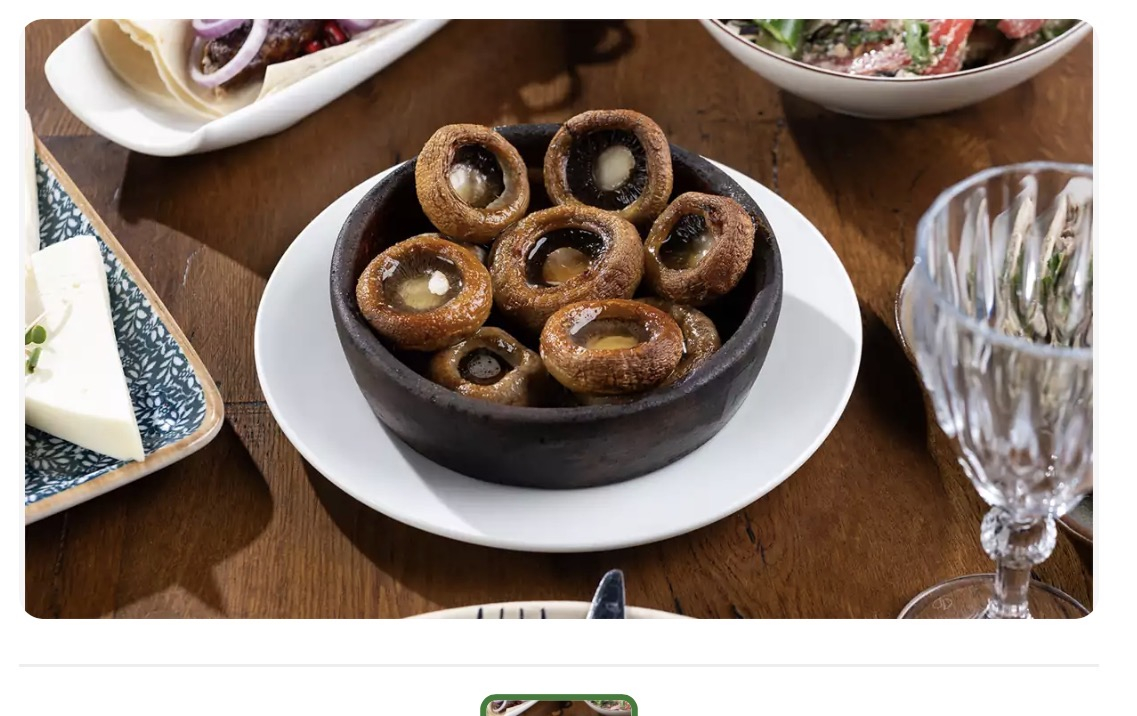Open the large mushroom dish photo
The height and width of the screenshot is (716, 1137).
(558, 318)
